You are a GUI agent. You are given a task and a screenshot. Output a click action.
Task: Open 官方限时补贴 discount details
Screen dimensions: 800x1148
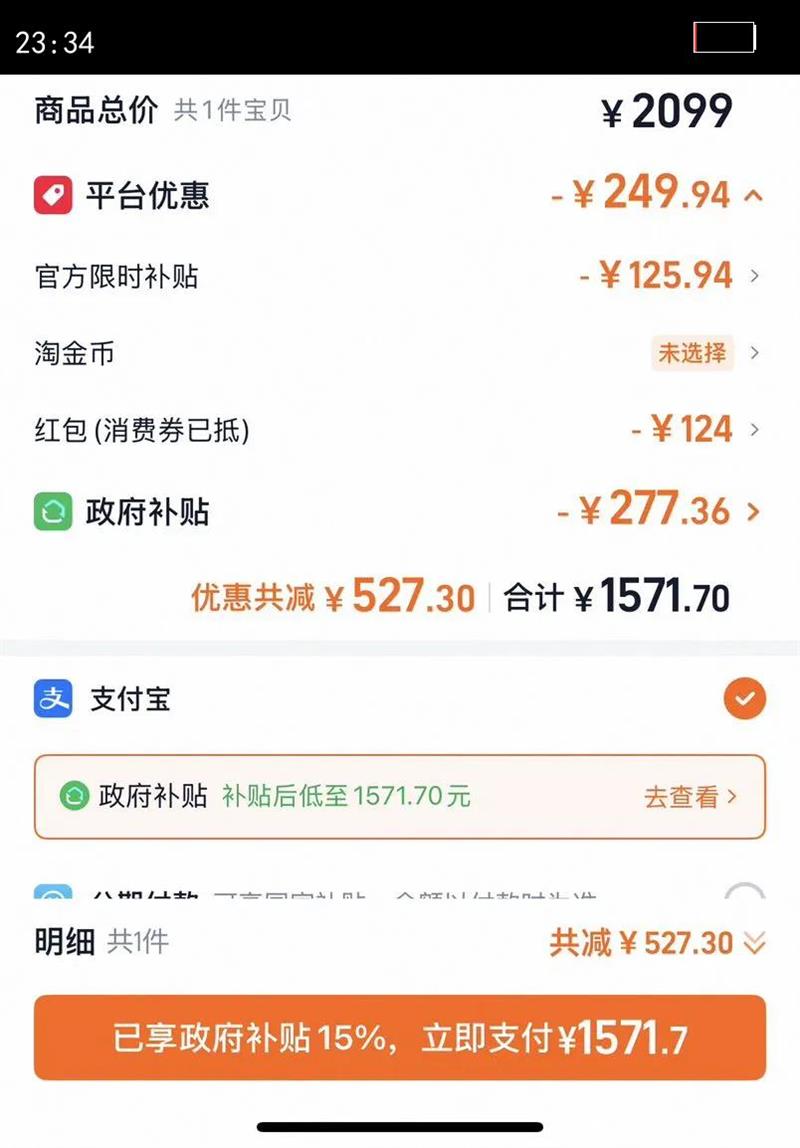click(x=400, y=276)
